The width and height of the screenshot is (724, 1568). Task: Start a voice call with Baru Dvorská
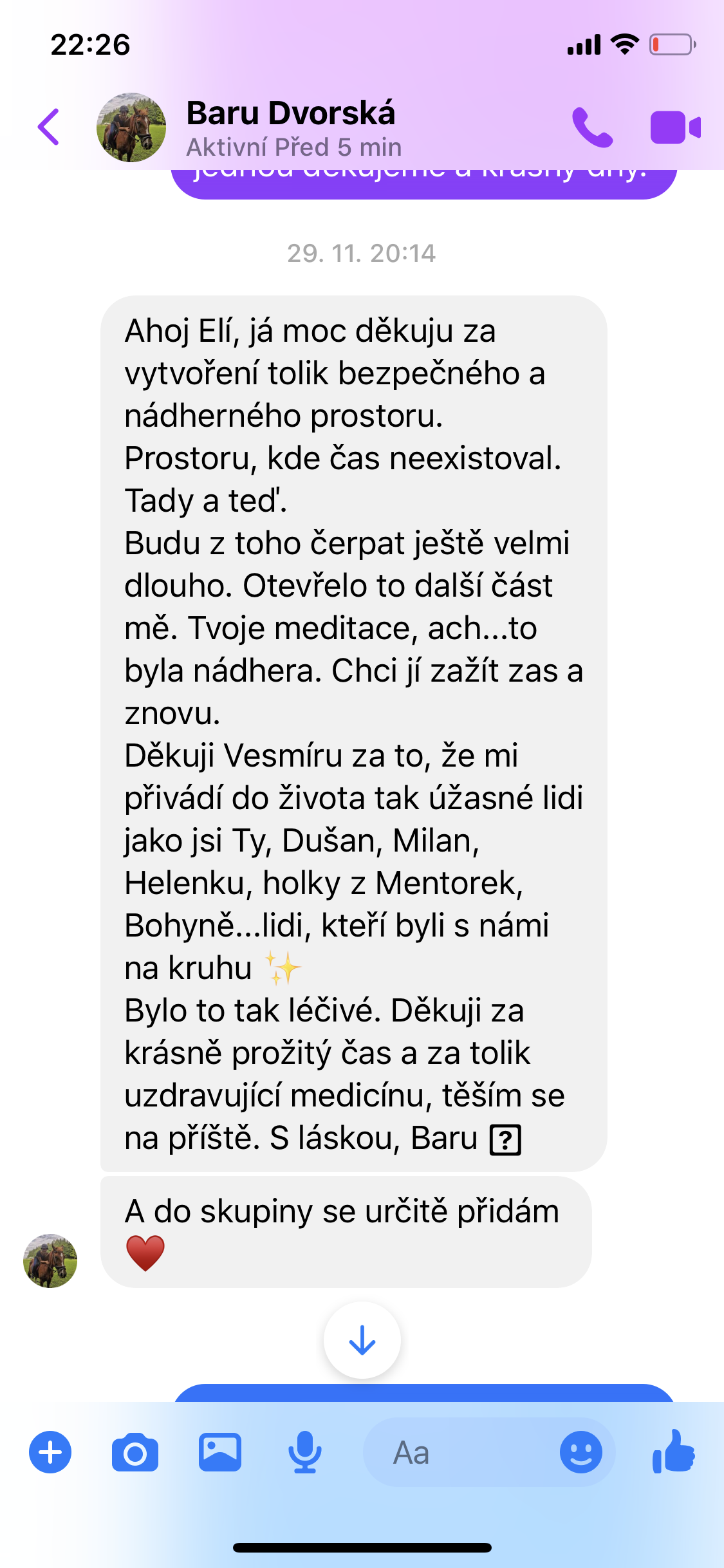tap(592, 127)
